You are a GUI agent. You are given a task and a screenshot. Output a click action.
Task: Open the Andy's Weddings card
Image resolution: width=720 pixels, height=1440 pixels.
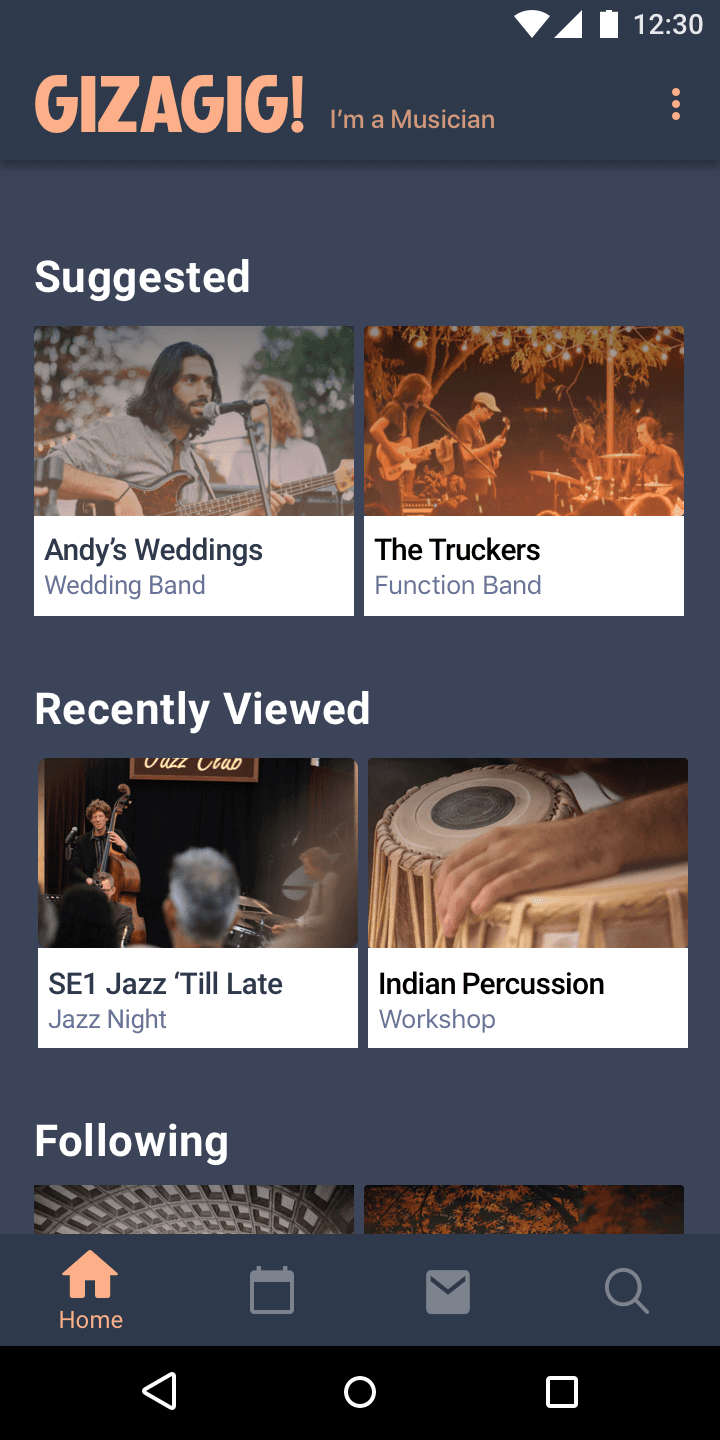pos(194,470)
